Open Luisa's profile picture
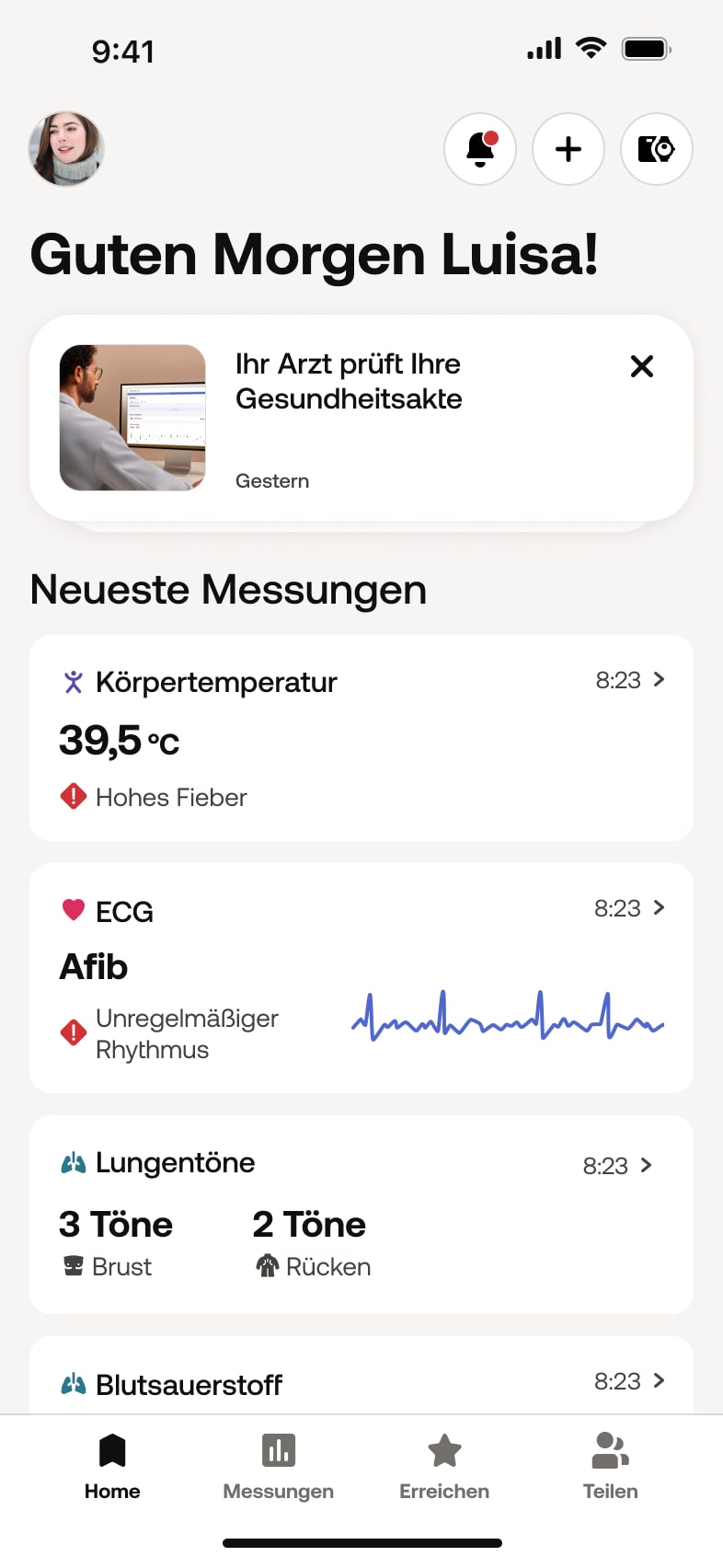The height and width of the screenshot is (1568, 723). coord(66,149)
